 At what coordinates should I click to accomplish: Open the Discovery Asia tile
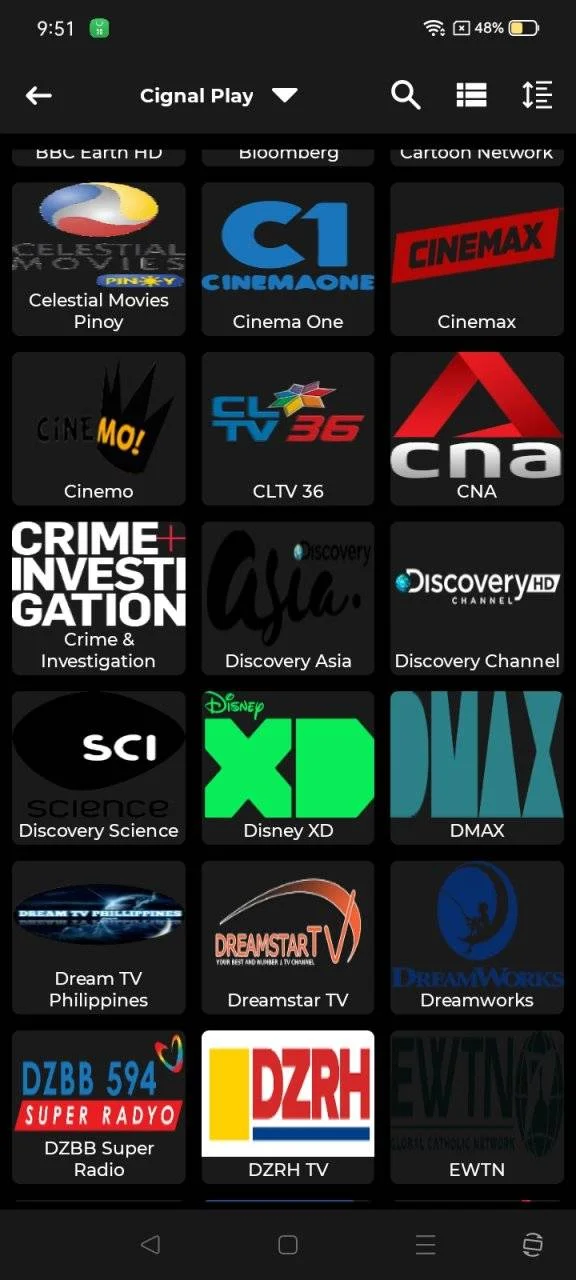(x=288, y=598)
